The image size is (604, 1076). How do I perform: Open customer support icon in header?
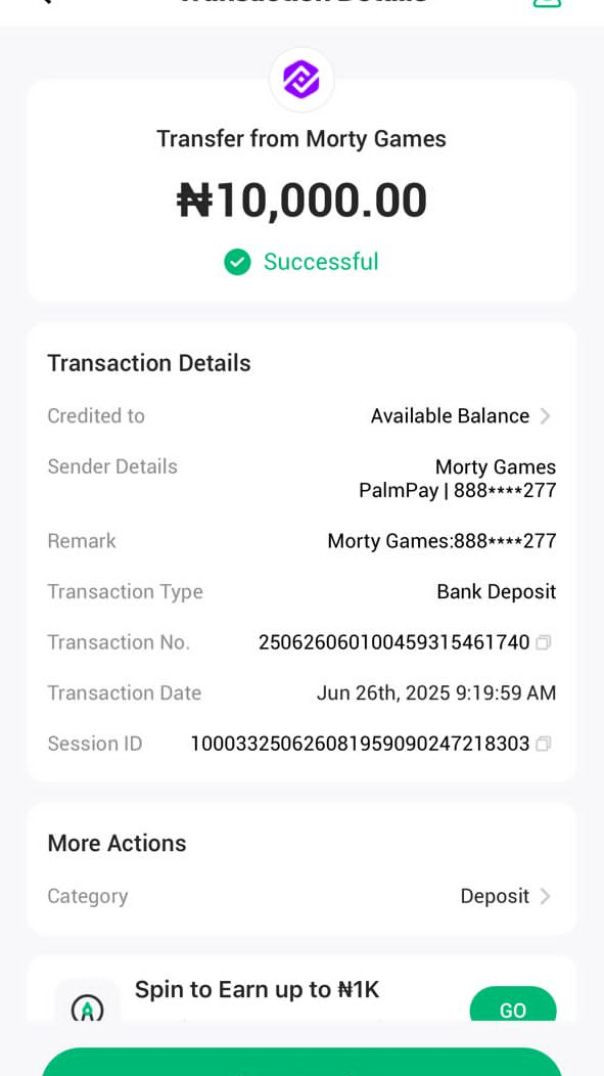coord(546,4)
